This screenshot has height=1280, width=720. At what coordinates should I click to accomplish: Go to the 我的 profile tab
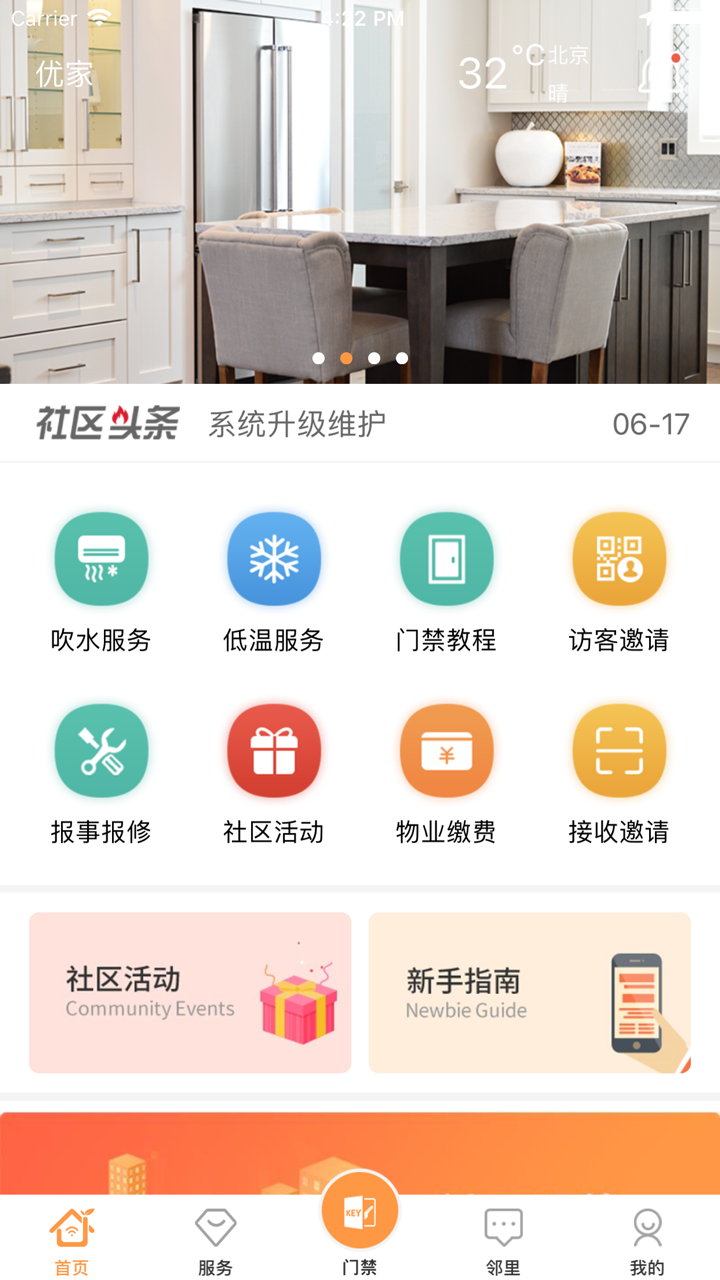(648, 1240)
